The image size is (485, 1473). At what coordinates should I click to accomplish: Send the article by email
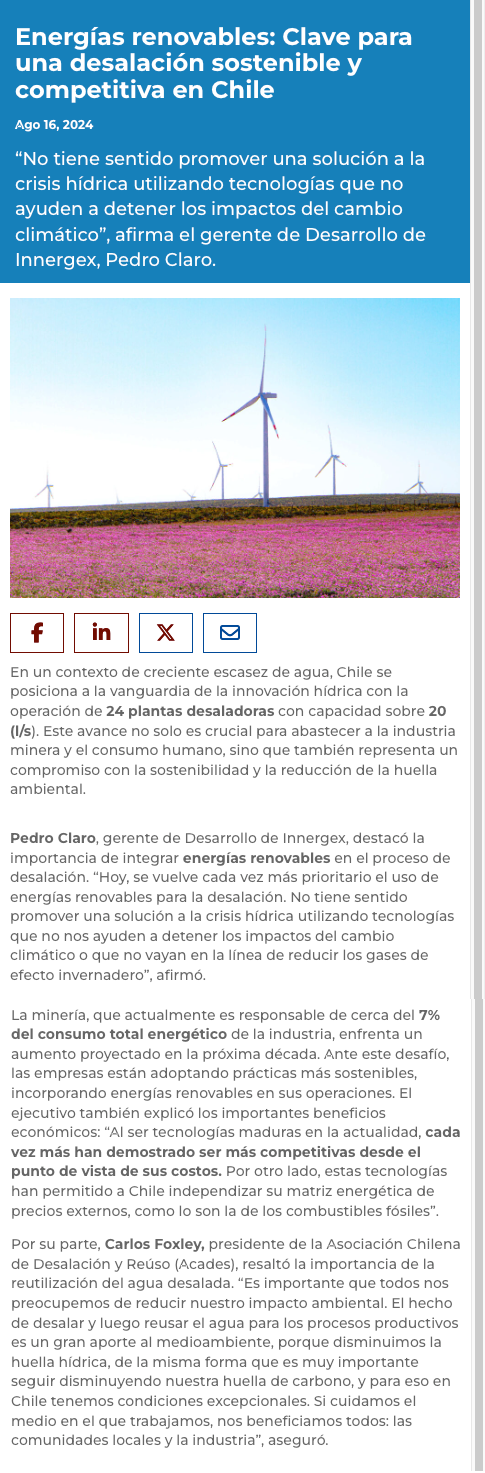point(230,633)
